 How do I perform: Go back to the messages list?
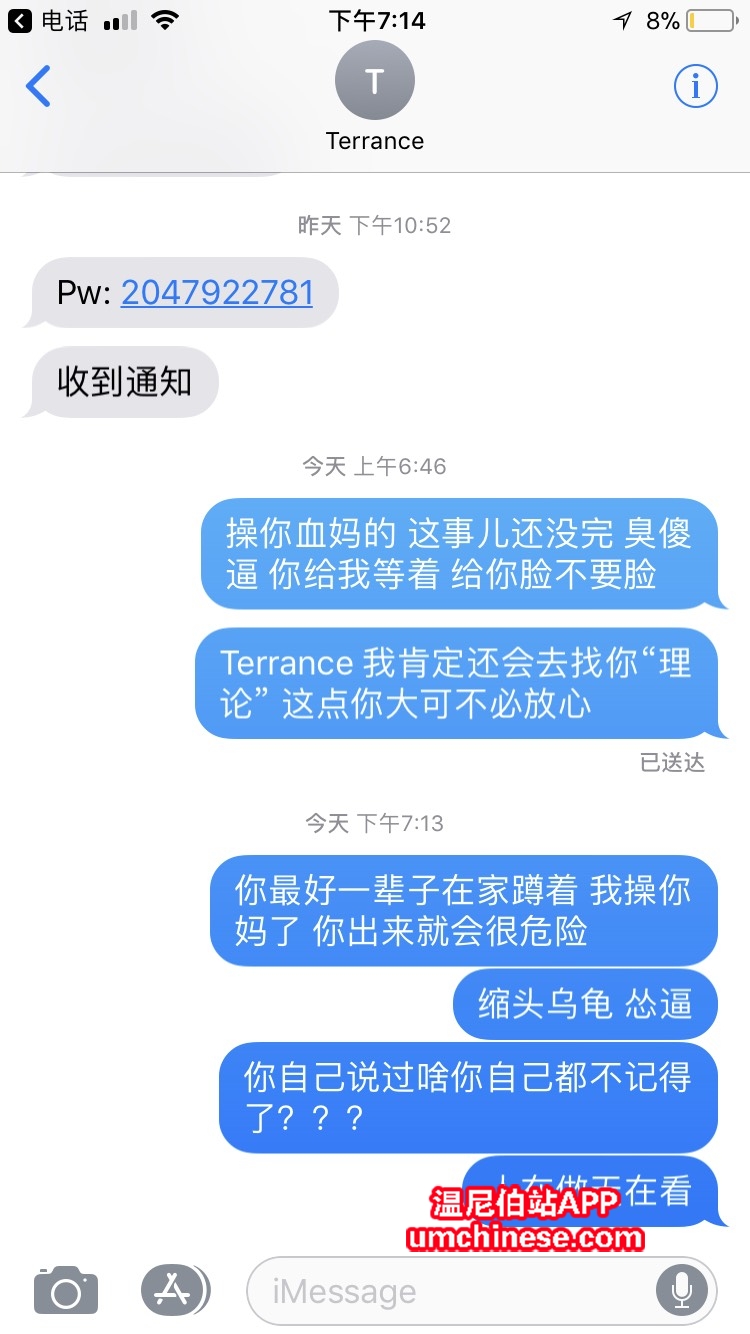coord(38,87)
